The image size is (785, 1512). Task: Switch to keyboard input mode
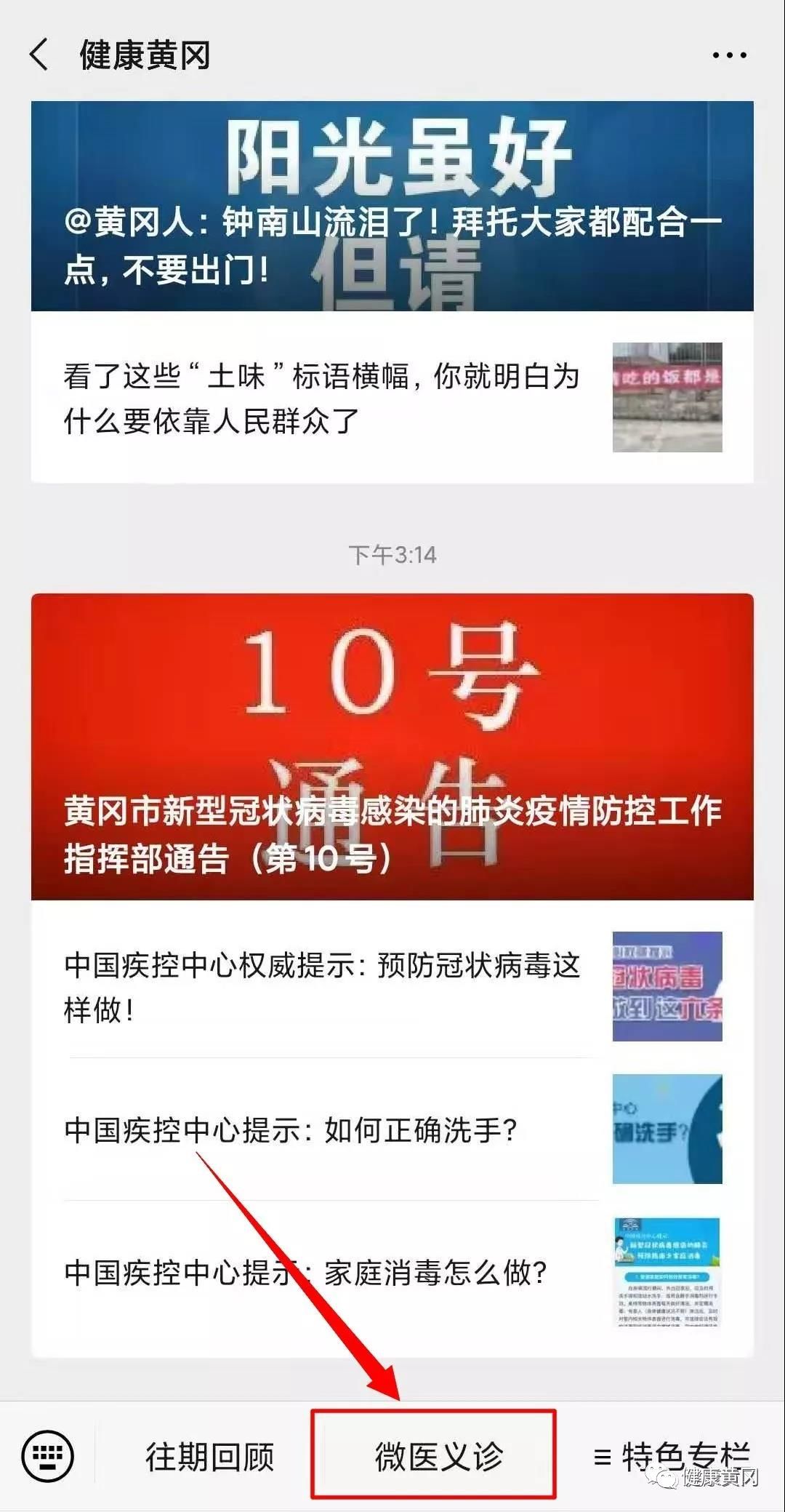48,1455
